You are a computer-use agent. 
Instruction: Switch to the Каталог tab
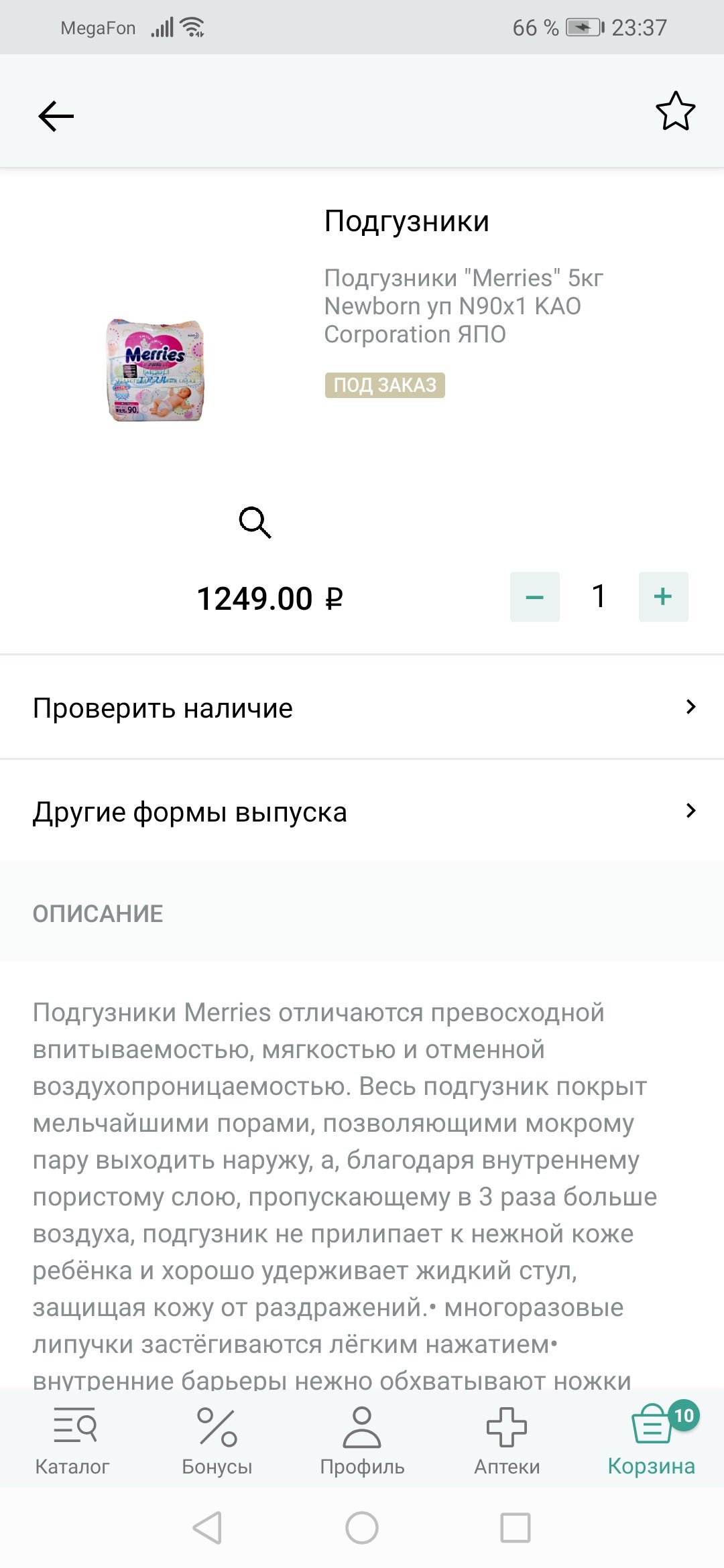tap(72, 1441)
